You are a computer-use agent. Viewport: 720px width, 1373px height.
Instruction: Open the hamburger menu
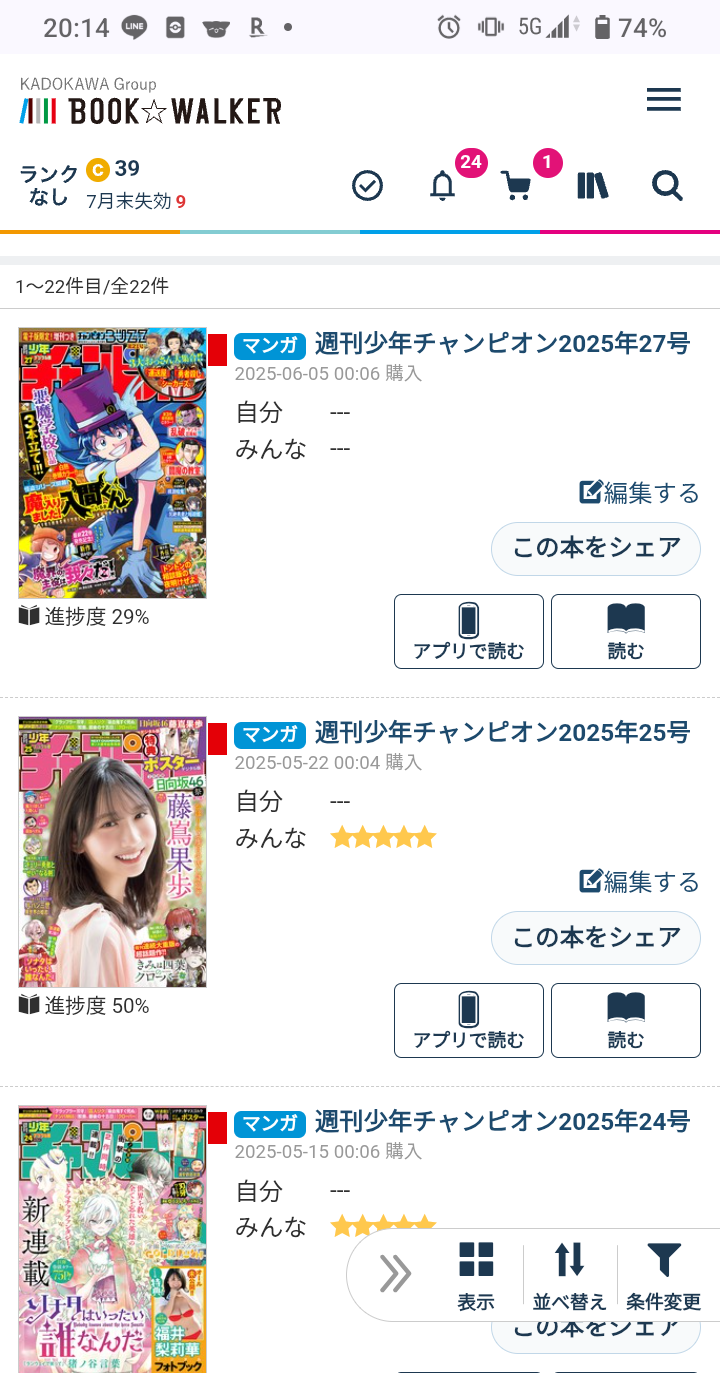click(663, 100)
